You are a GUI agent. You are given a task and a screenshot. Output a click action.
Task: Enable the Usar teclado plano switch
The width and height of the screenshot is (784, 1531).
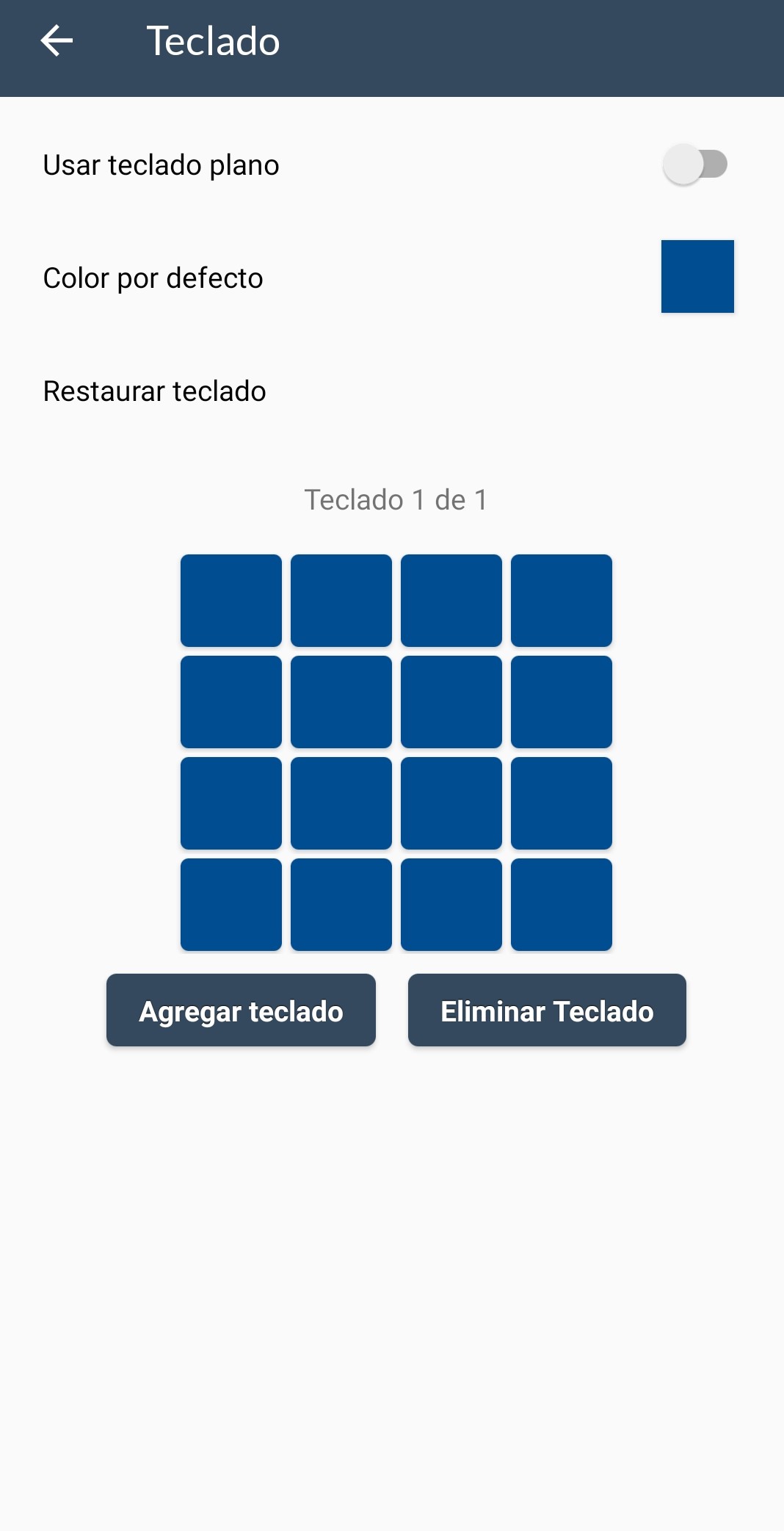pyautogui.click(x=694, y=164)
